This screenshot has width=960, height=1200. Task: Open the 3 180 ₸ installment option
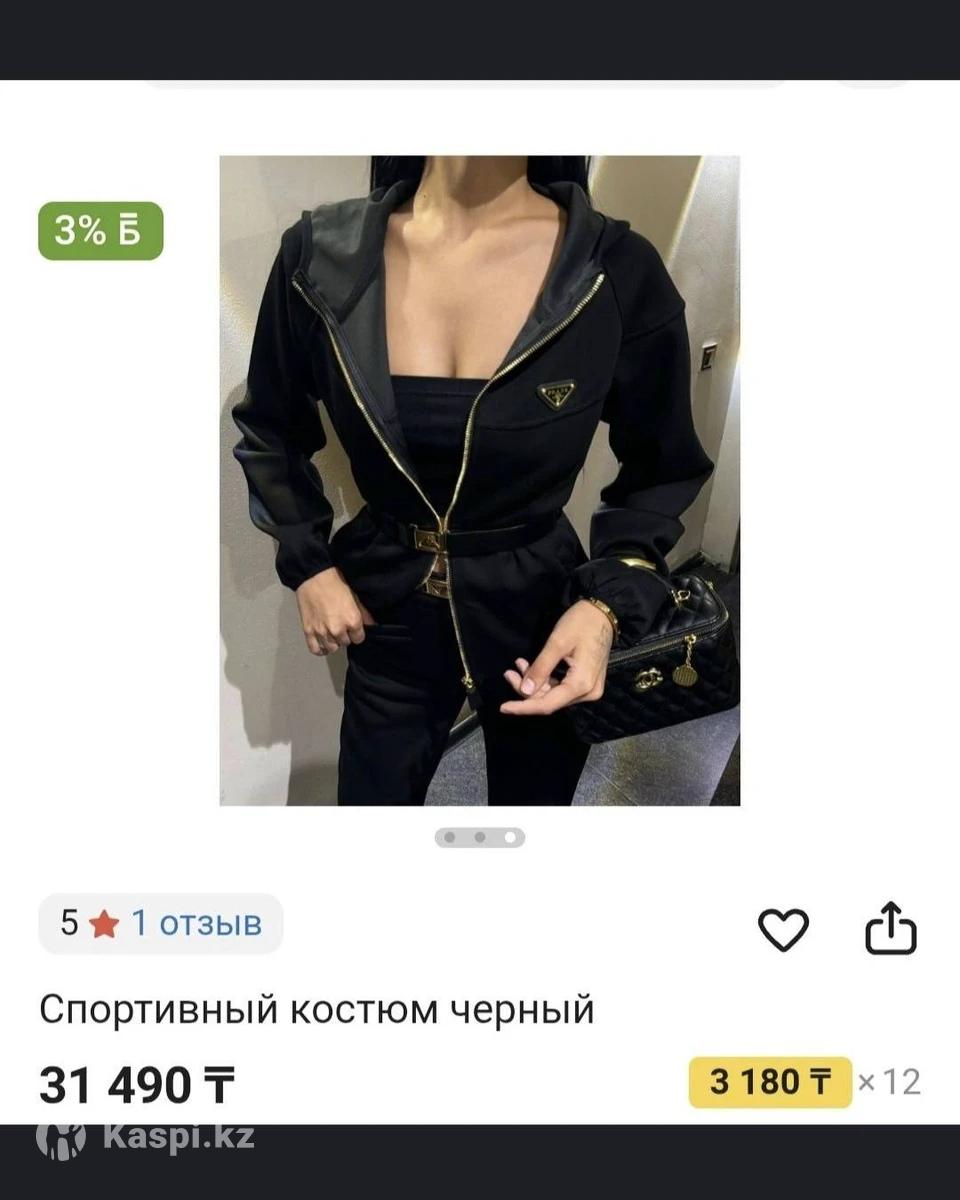[770, 1082]
